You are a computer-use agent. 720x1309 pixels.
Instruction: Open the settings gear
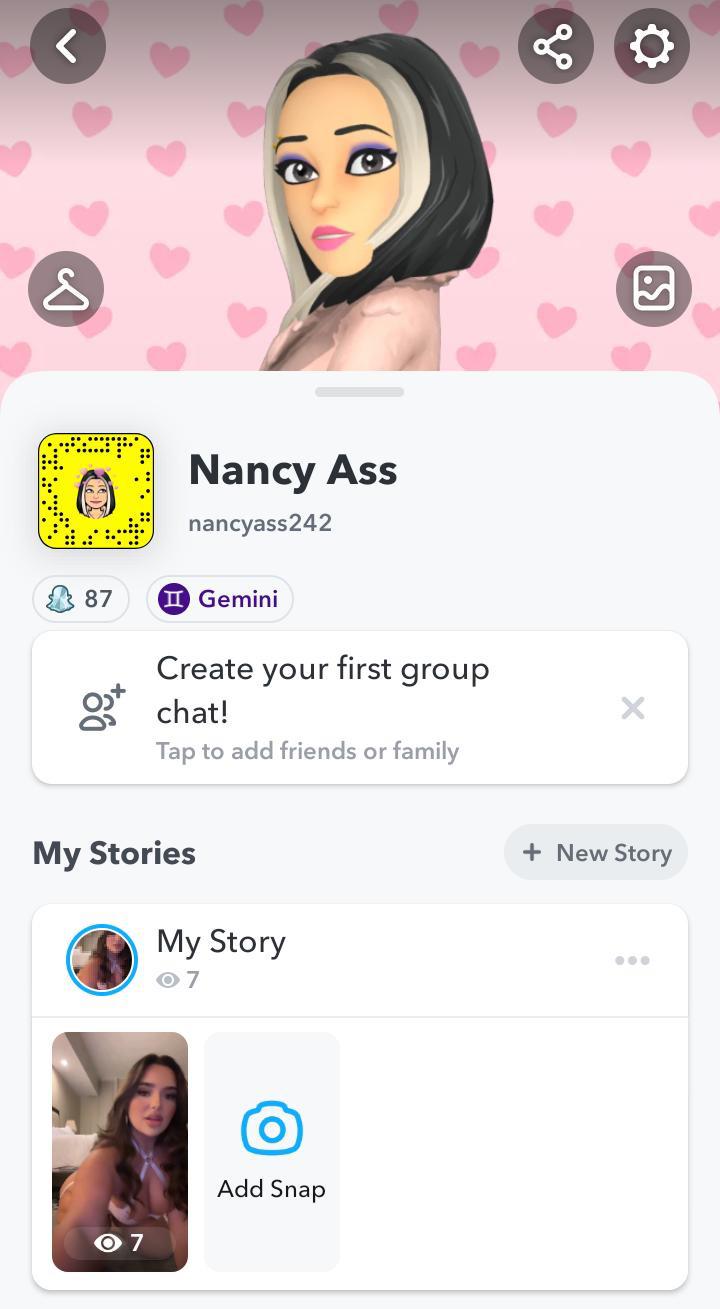point(651,46)
